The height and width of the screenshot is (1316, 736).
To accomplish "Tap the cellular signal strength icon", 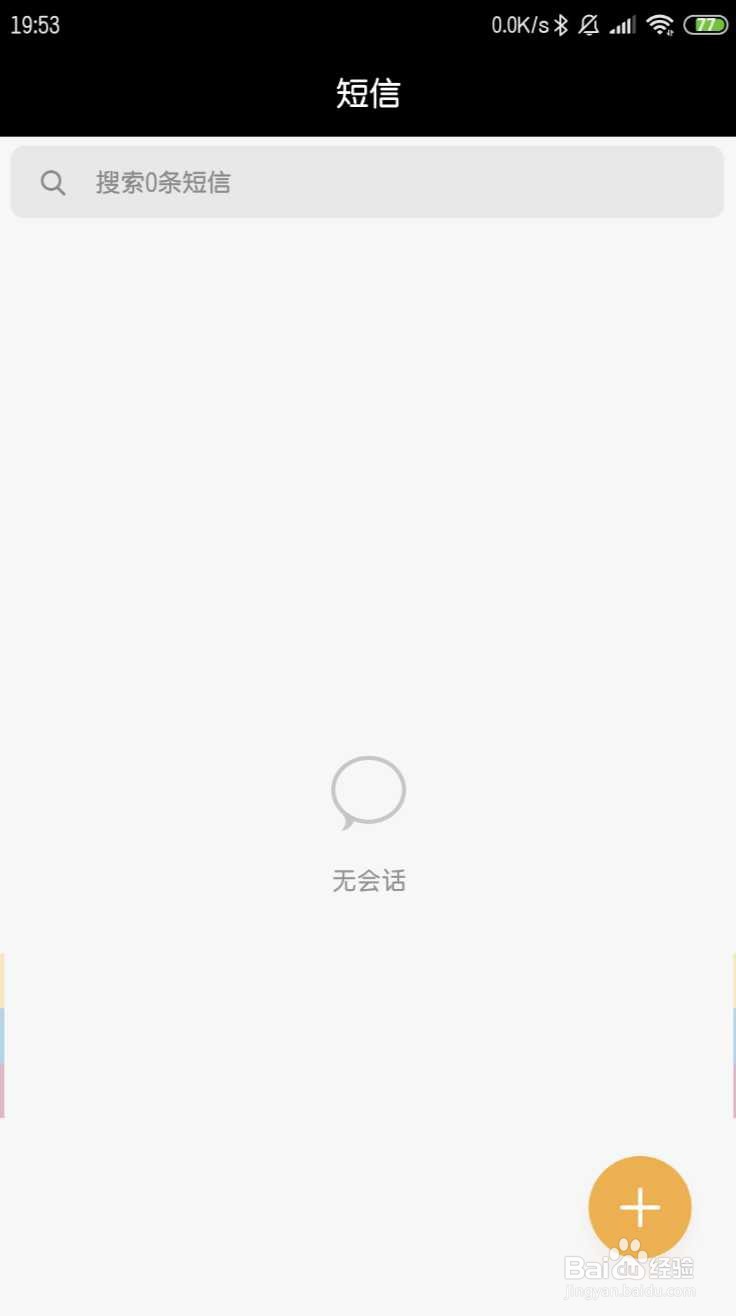I will 622,24.
